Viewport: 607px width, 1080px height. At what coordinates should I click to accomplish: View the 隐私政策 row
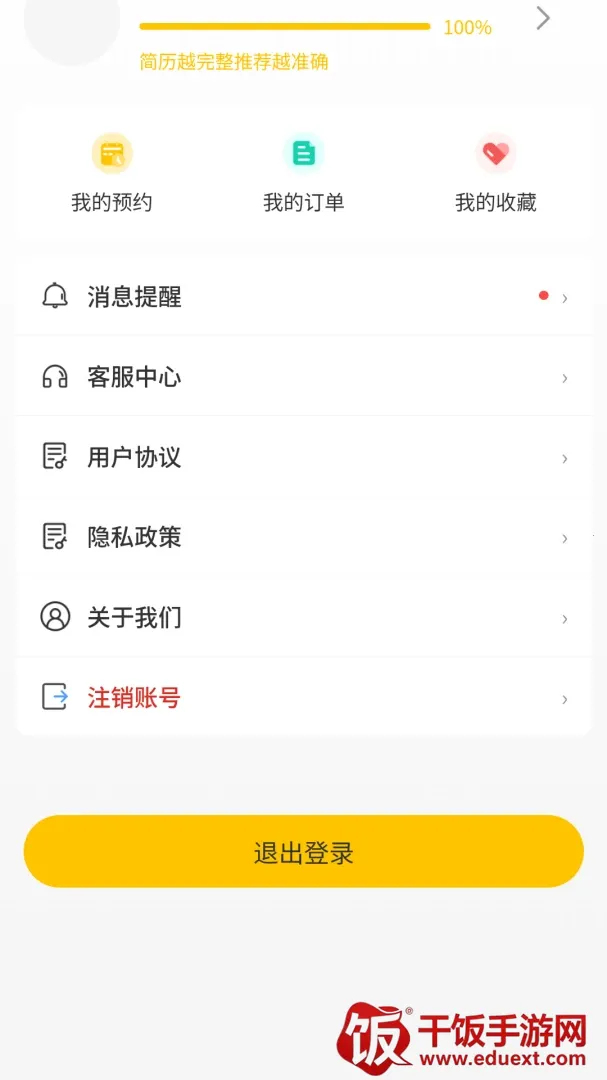(303, 537)
